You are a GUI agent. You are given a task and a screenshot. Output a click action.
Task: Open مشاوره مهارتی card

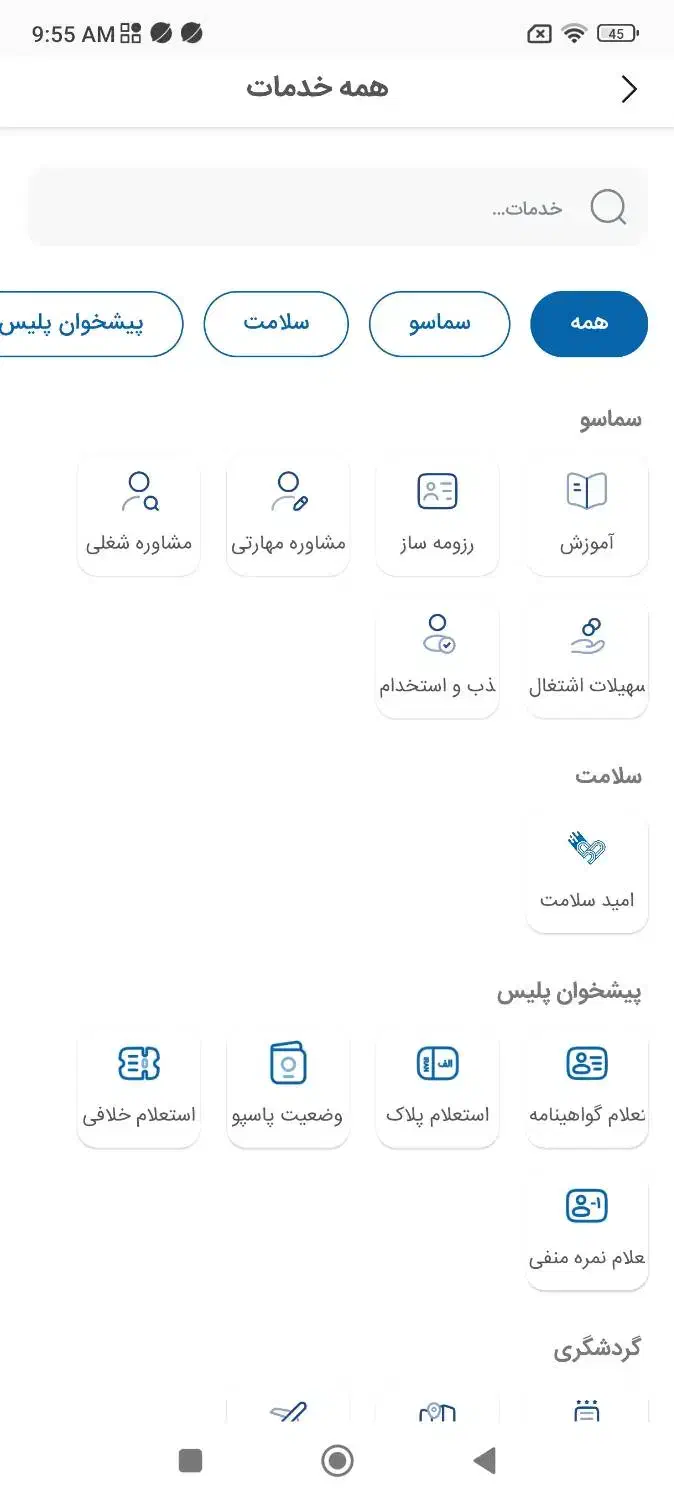[x=288, y=515]
